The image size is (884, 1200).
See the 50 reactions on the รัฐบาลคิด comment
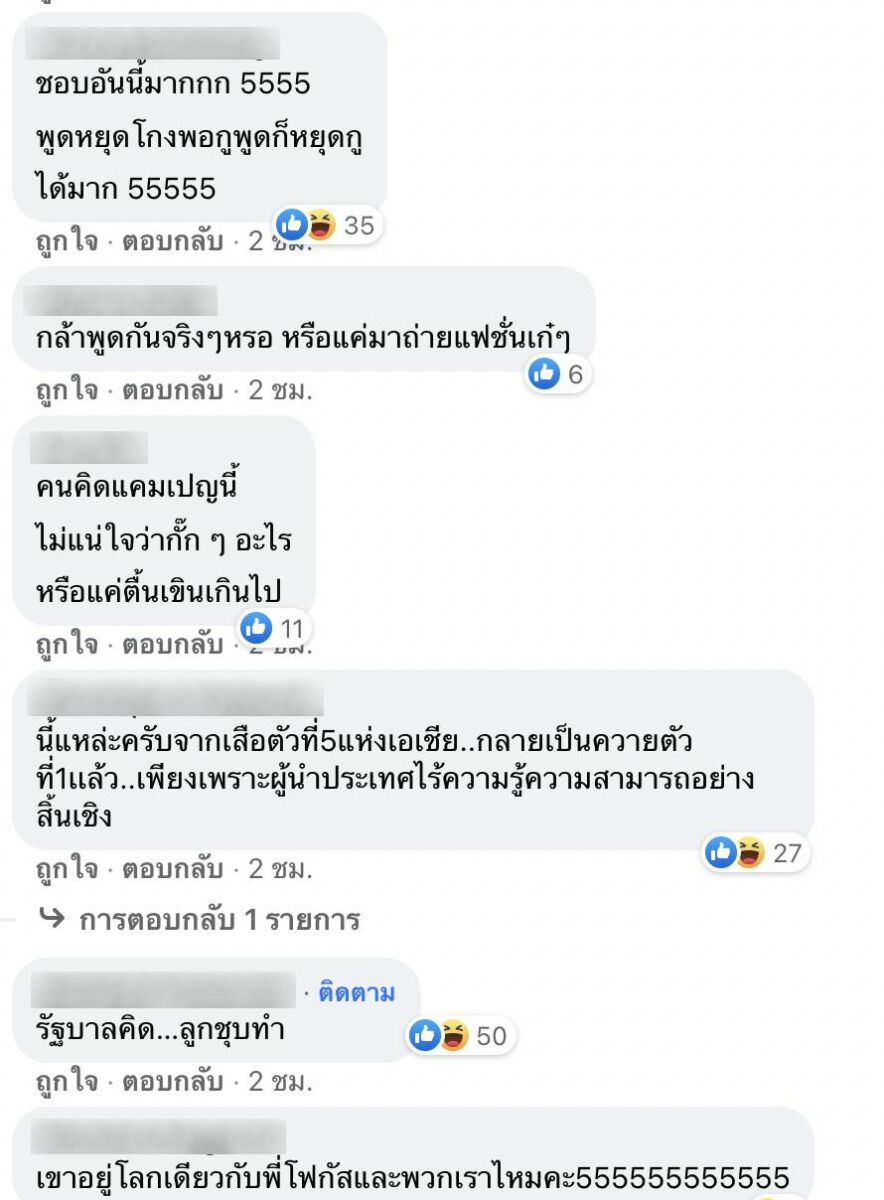pyautogui.click(x=460, y=1036)
